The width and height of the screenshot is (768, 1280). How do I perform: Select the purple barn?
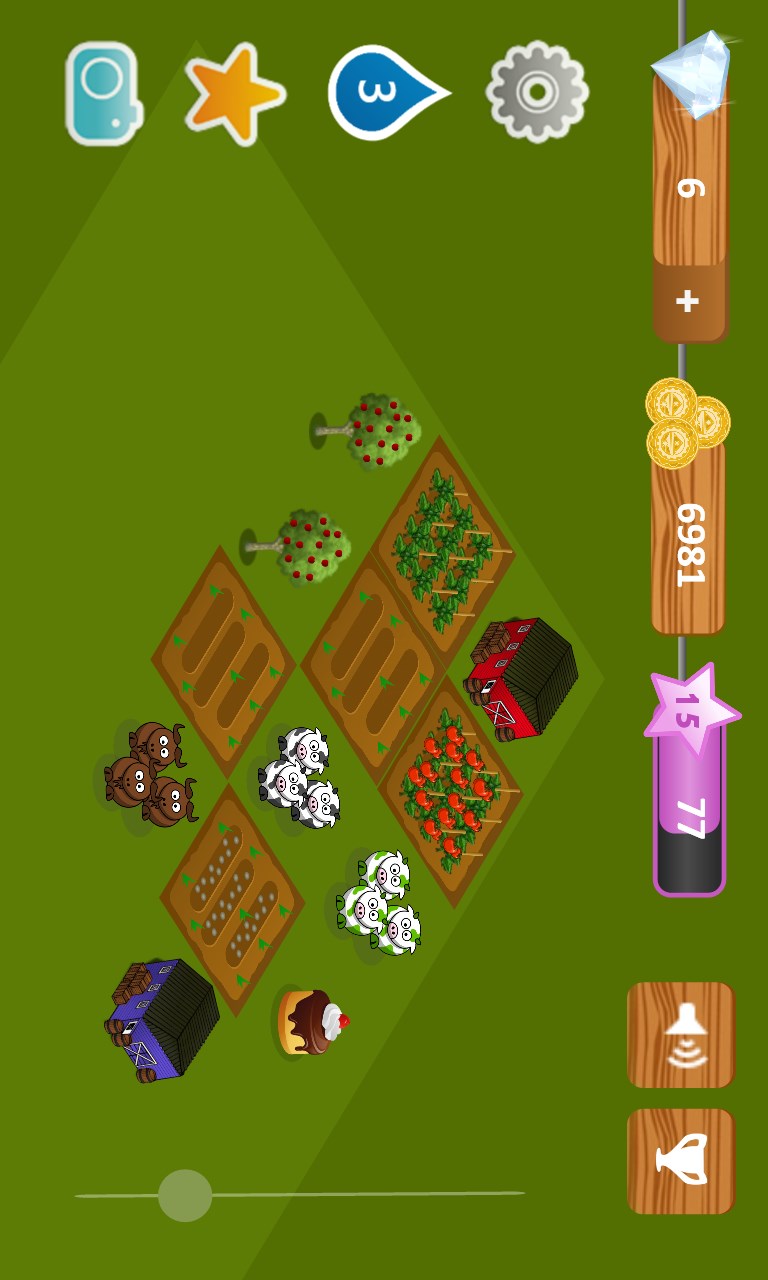162,1020
